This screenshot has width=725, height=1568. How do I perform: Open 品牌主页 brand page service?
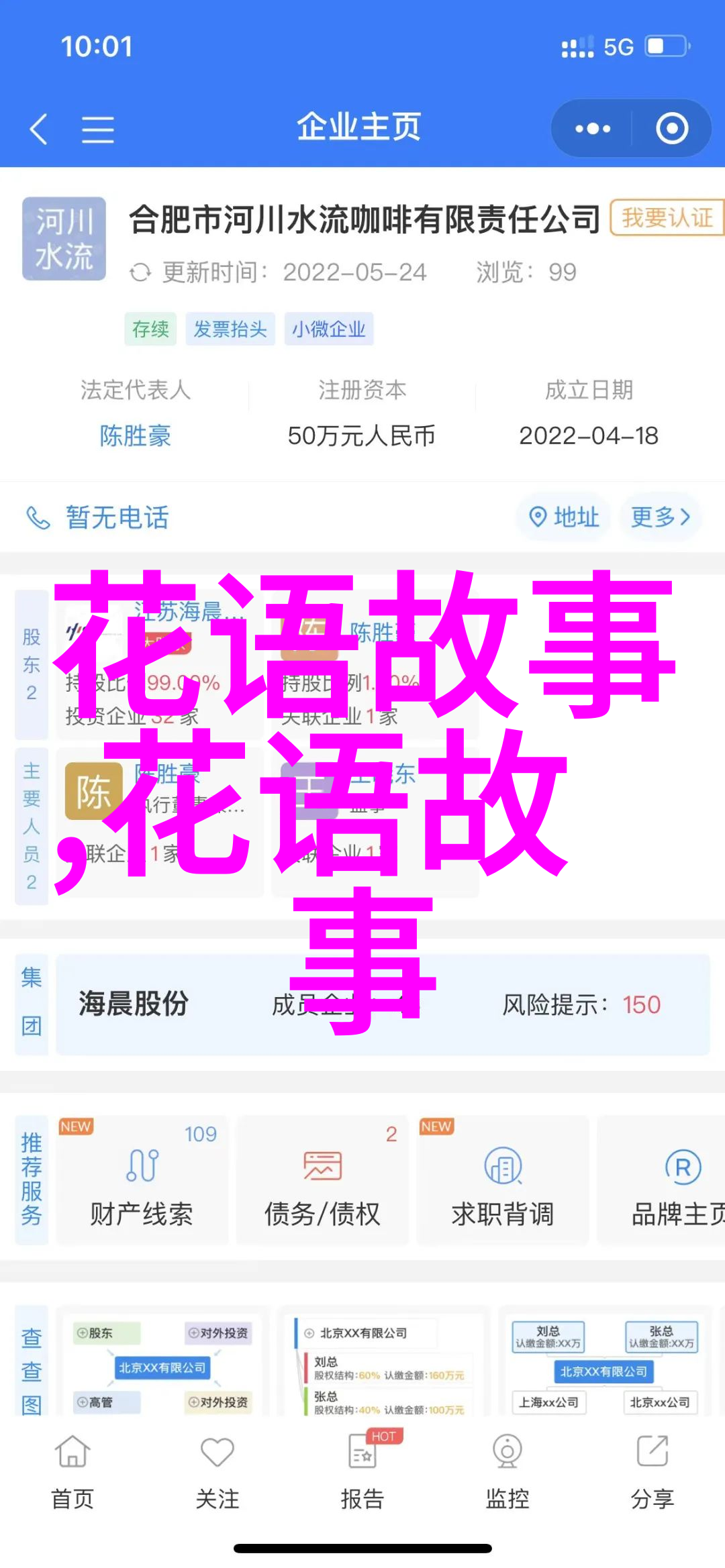click(675, 1181)
